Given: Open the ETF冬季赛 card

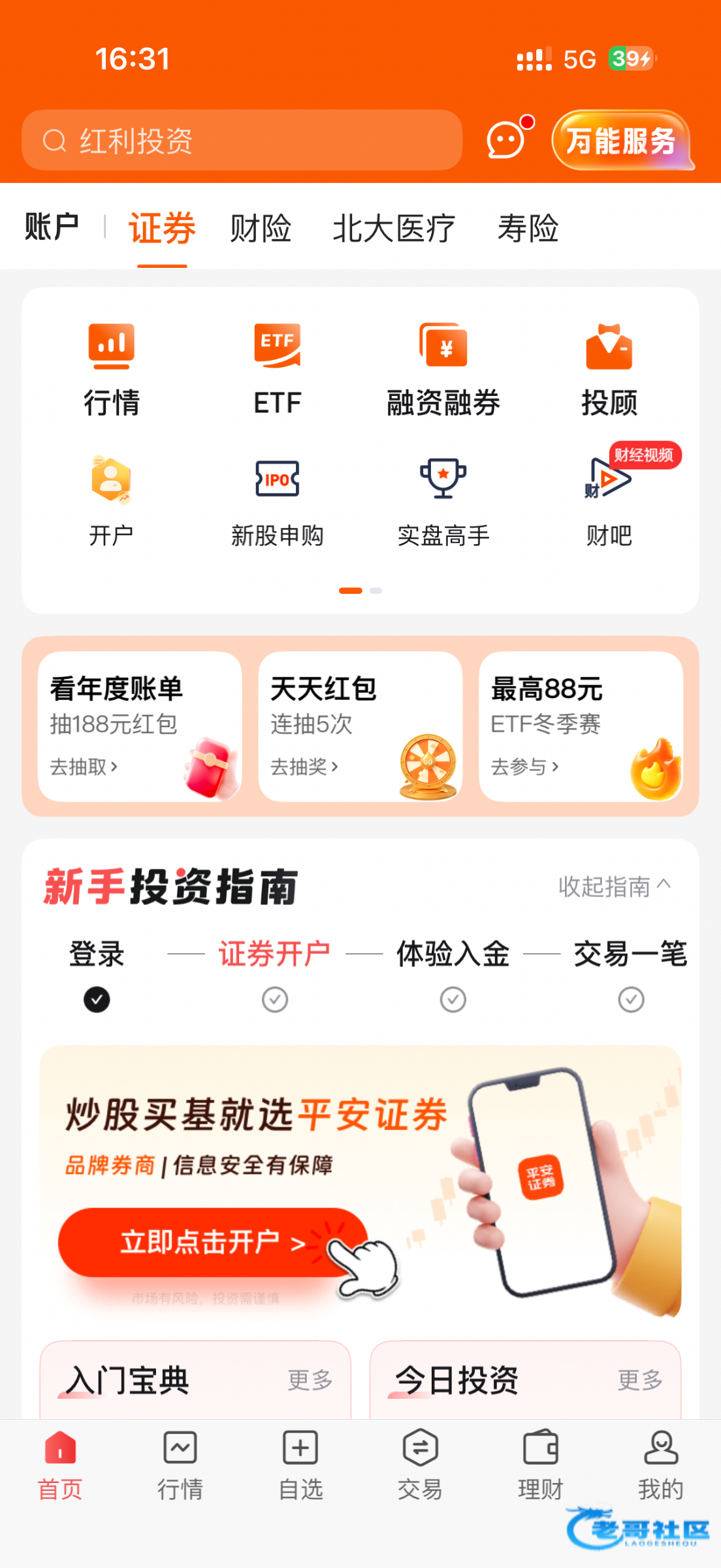Looking at the screenshot, I should [581, 726].
